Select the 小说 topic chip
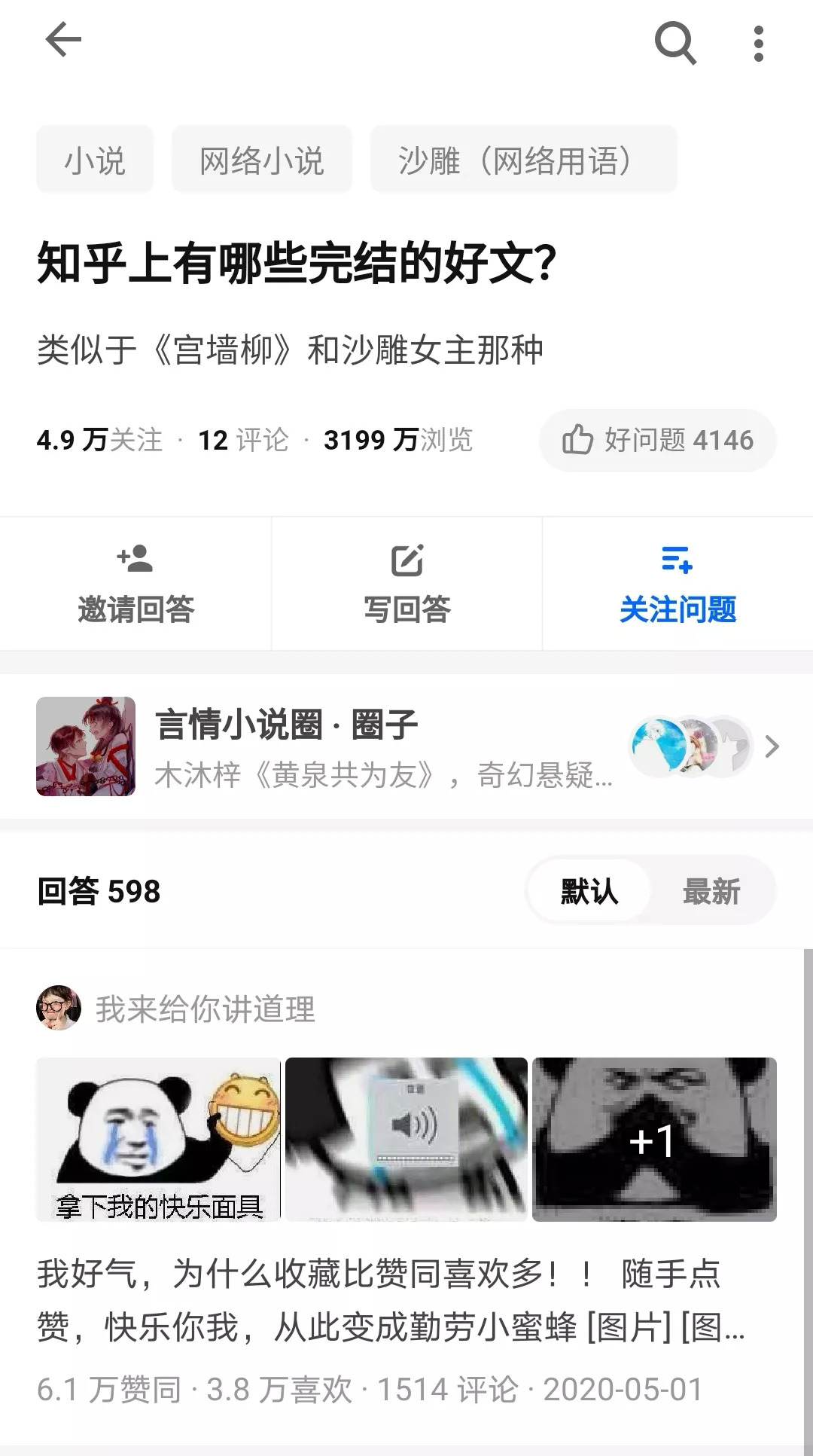This screenshot has width=813, height=1456. pyautogui.click(x=95, y=160)
